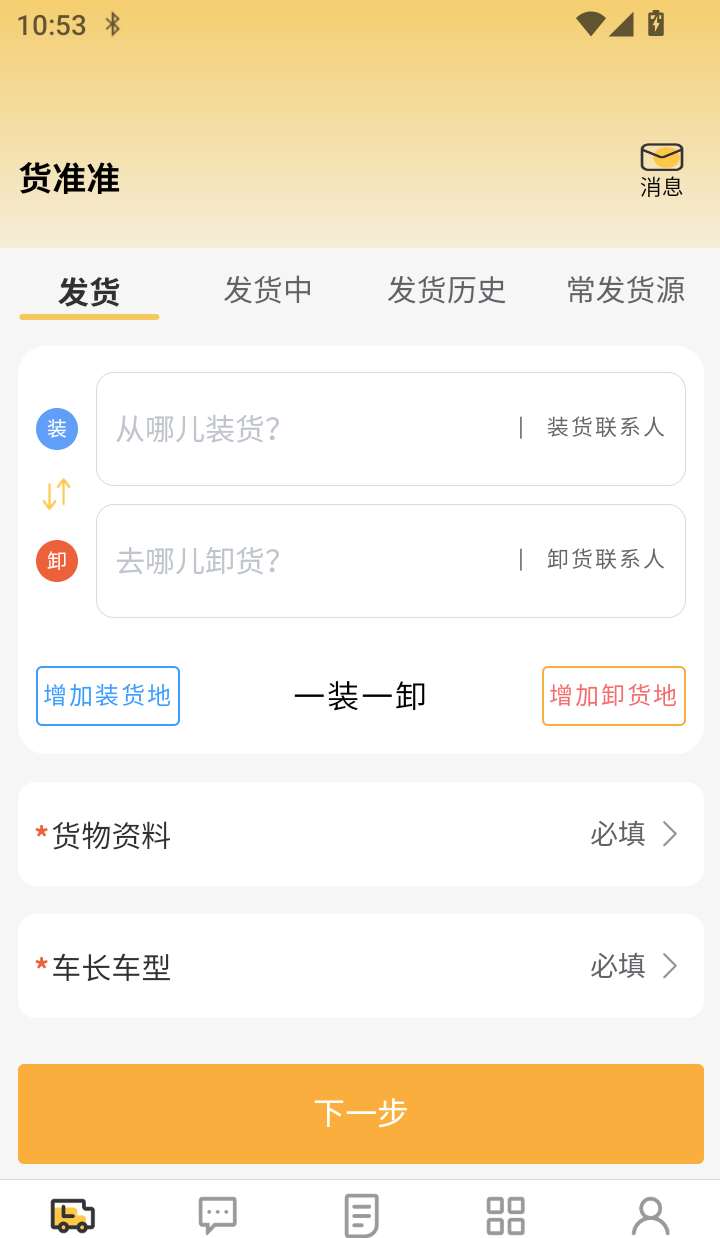
Task: Click the Bluetooth icon in status bar
Action: 112,24
